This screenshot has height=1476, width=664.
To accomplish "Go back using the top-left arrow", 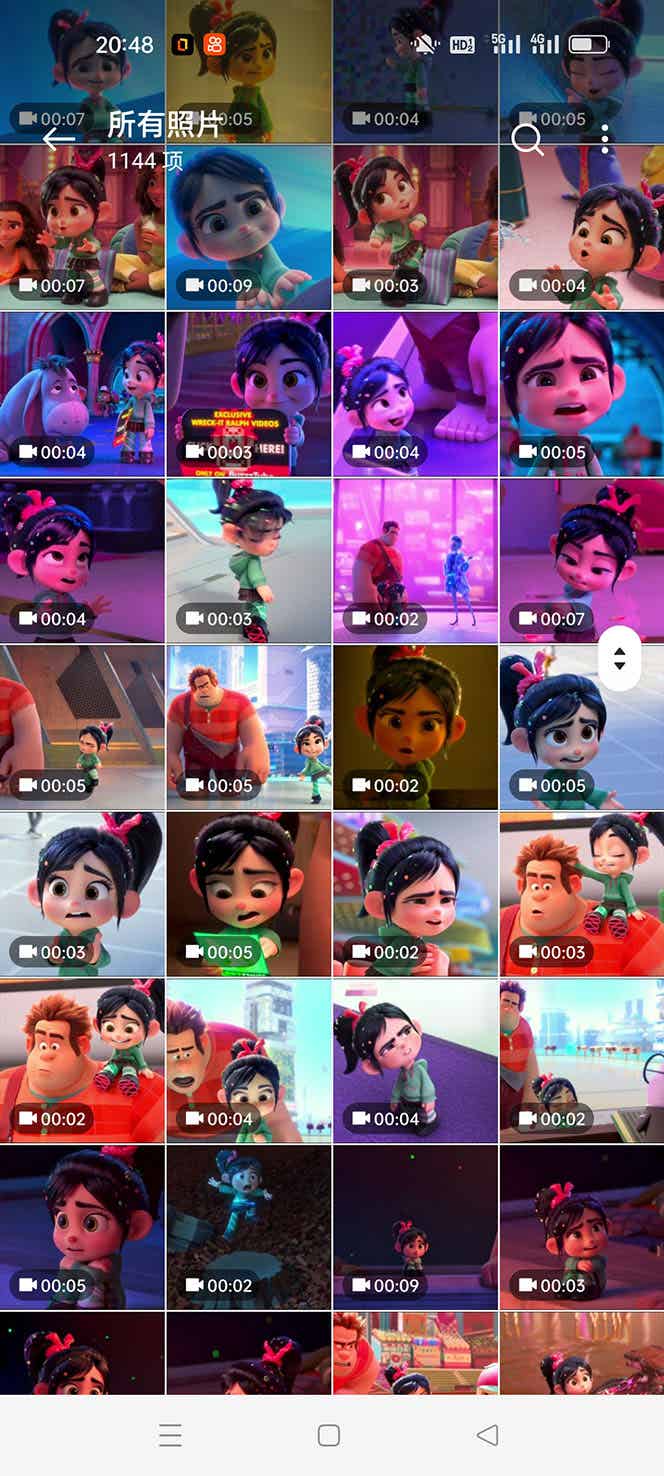I will point(59,139).
